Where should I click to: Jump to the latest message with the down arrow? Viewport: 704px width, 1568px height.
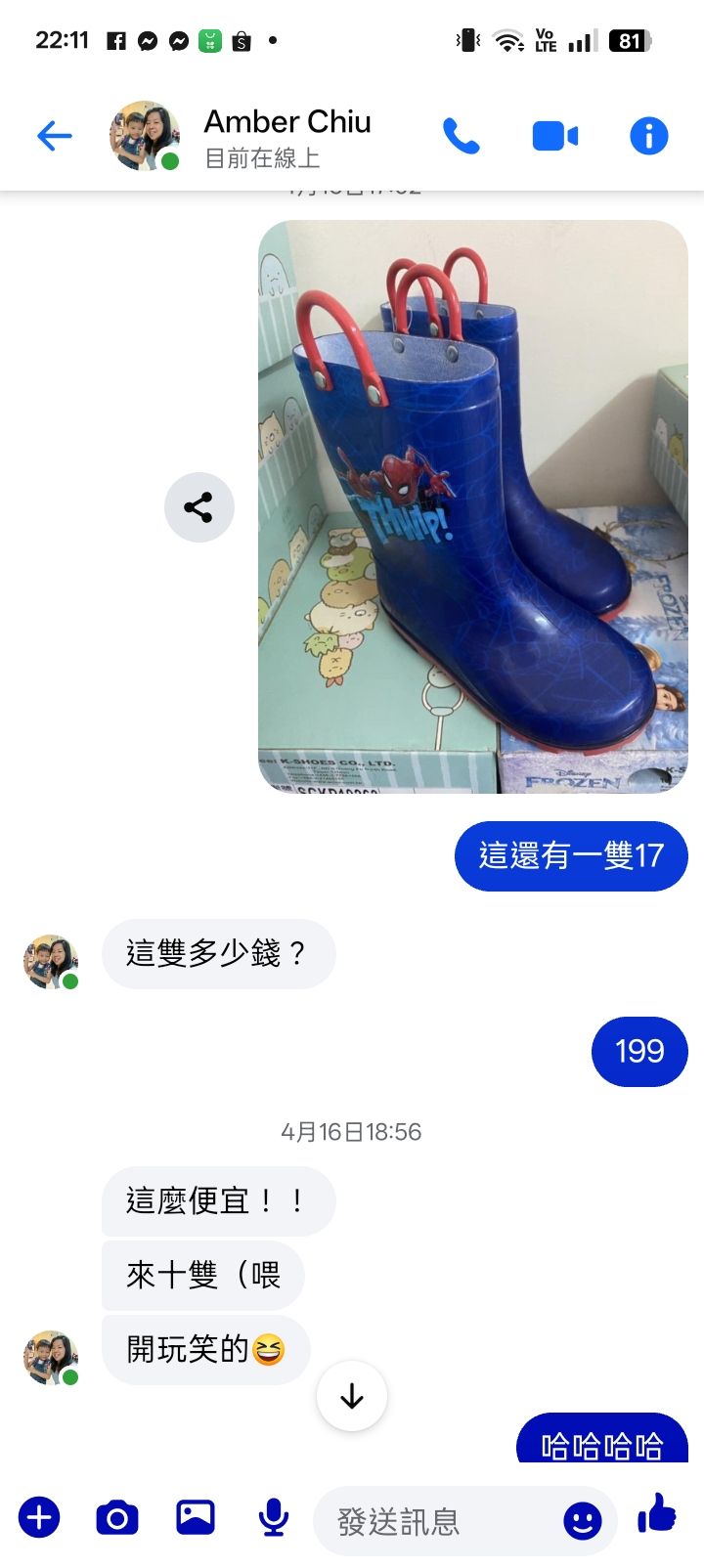click(352, 1396)
